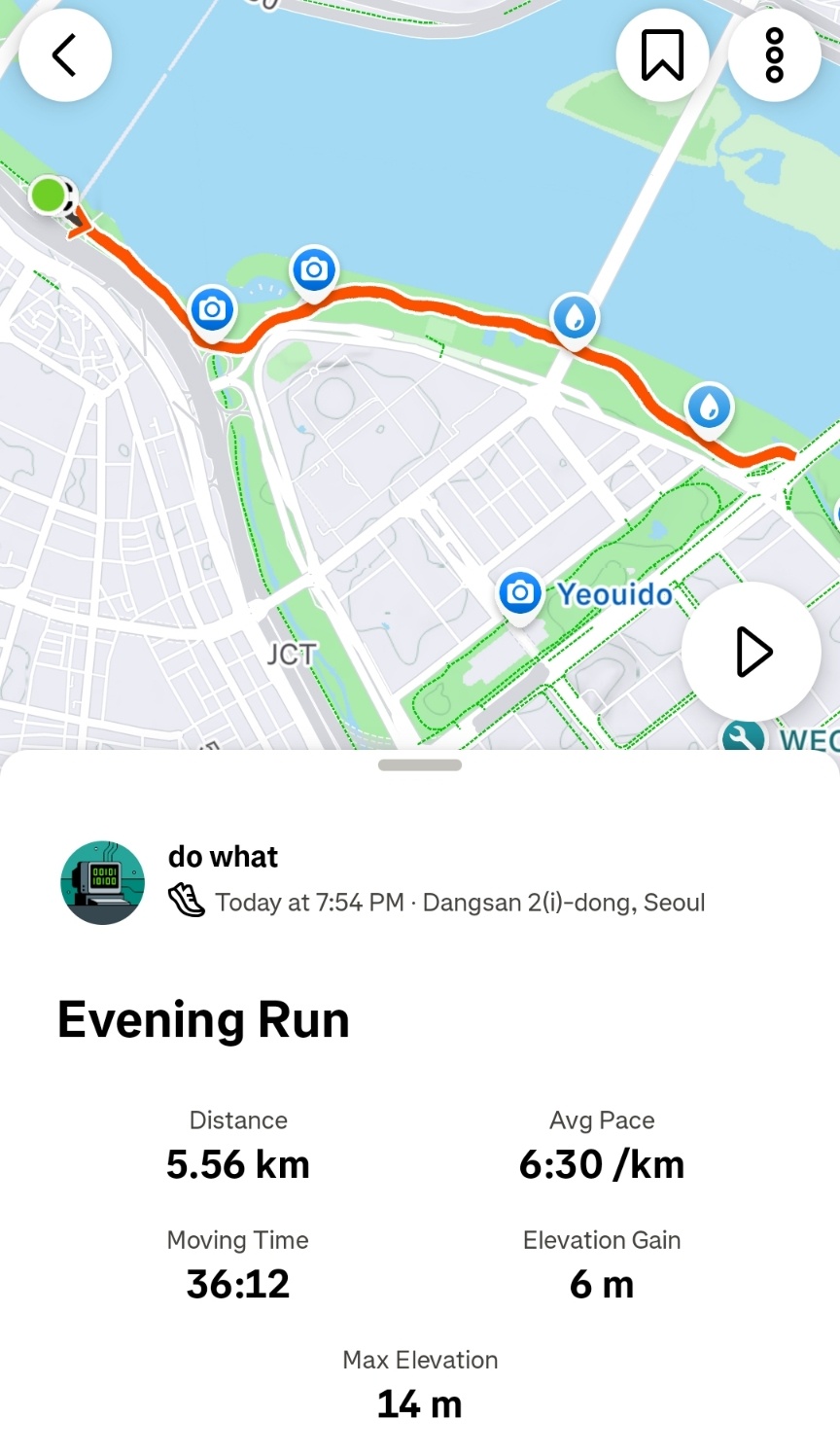The image size is (840, 1456).
Task: Bookmark this activity
Action: (662, 54)
